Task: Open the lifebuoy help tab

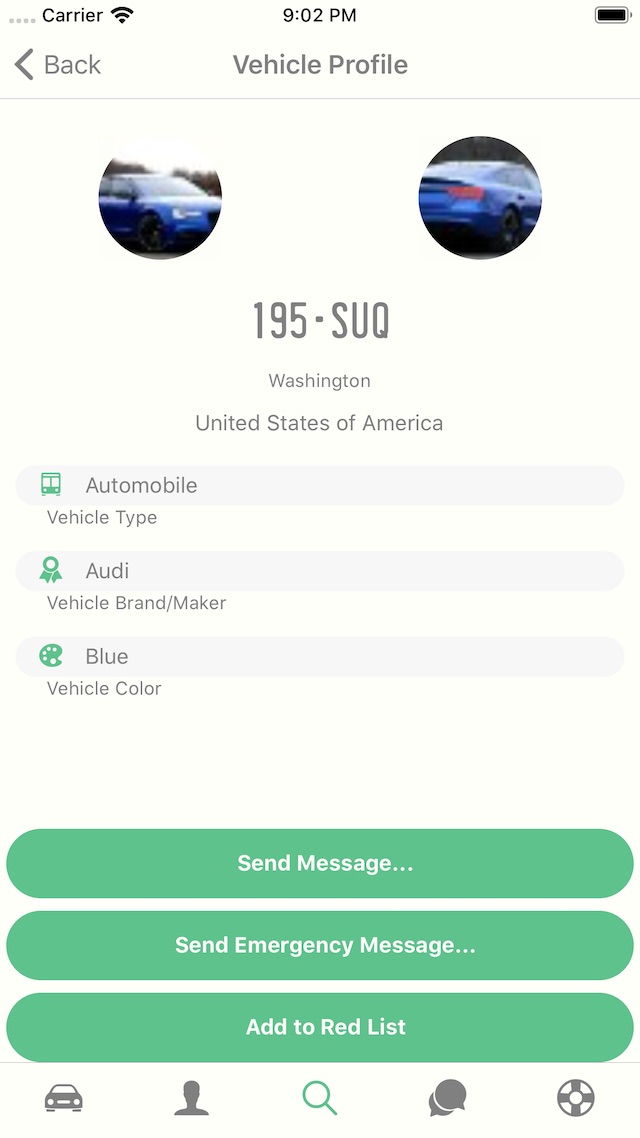Action: [x=575, y=1098]
